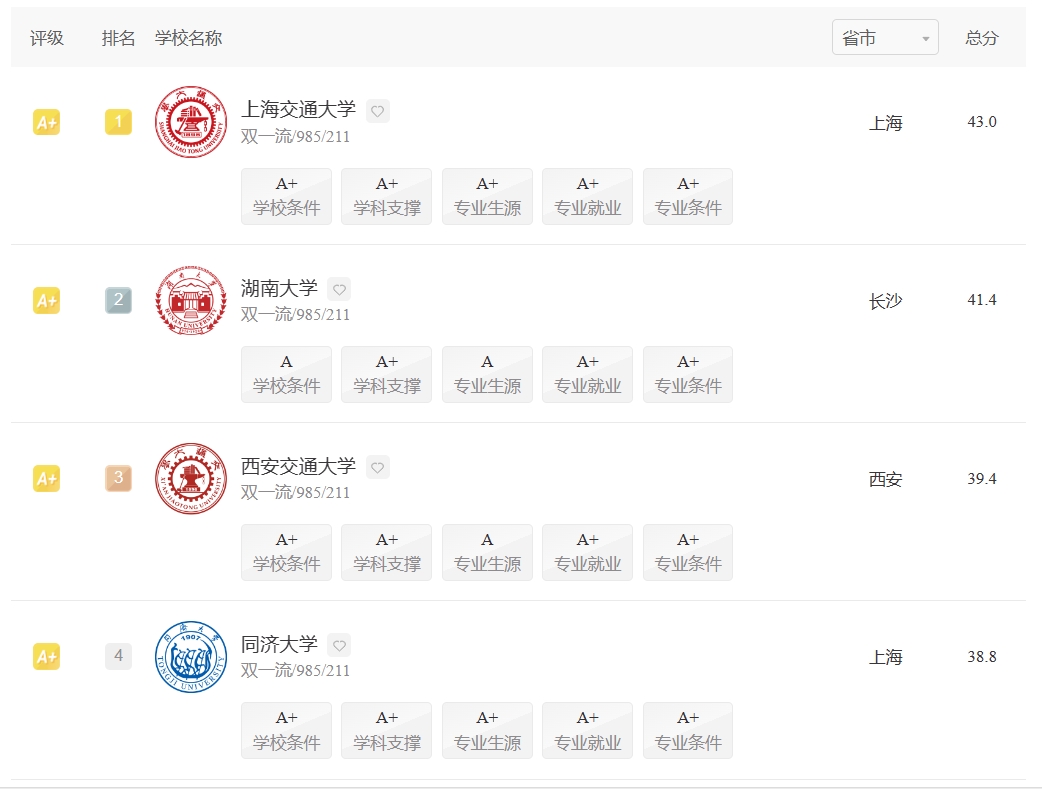Open 同济大学 school details
The width and height of the screenshot is (1042, 789).
[279, 644]
